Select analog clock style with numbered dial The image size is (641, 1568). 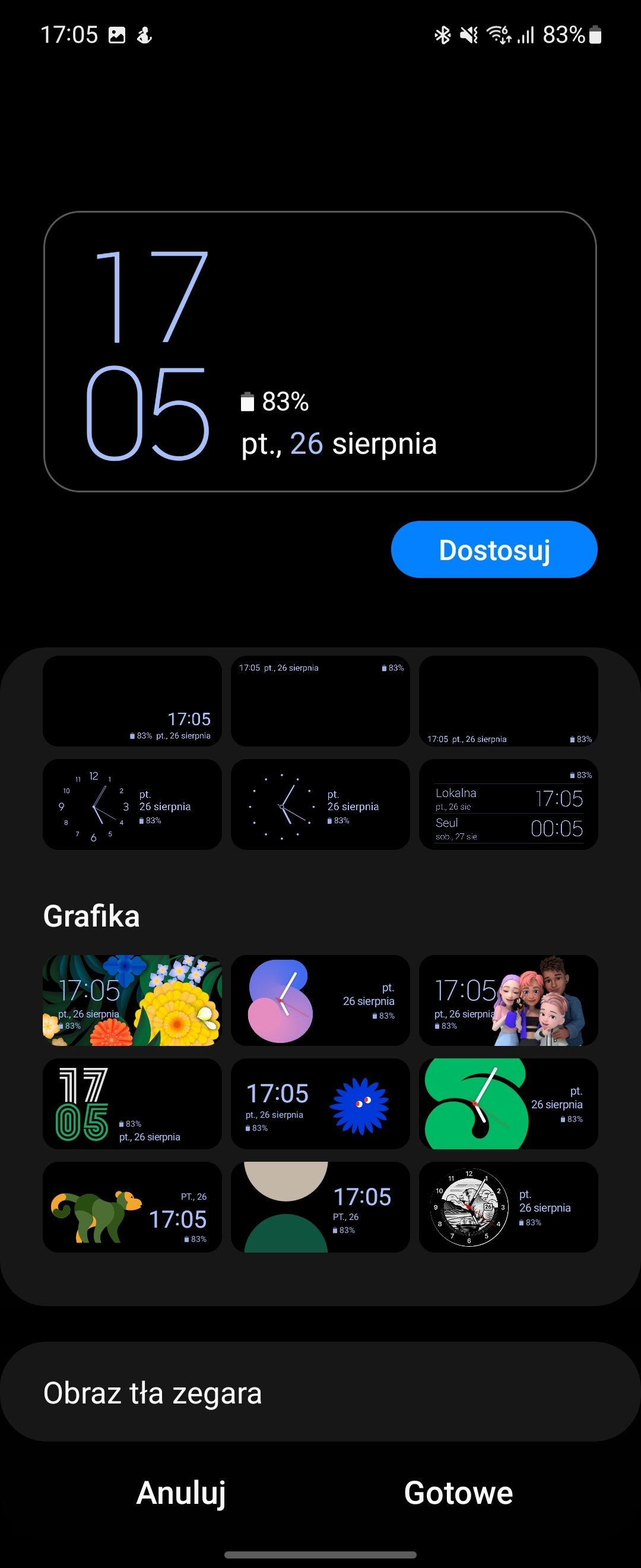pyautogui.click(x=132, y=804)
